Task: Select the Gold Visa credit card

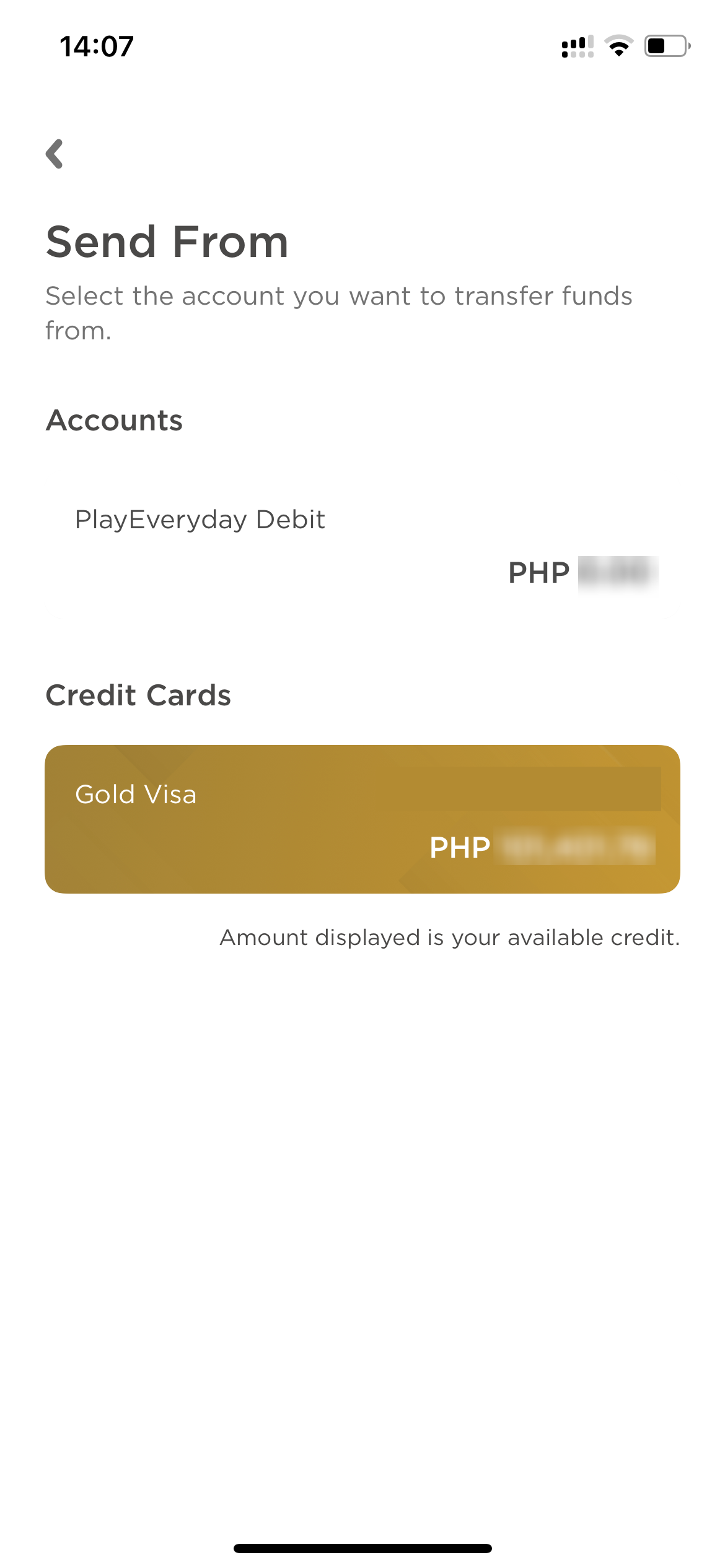Action: [x=362, y=819]
